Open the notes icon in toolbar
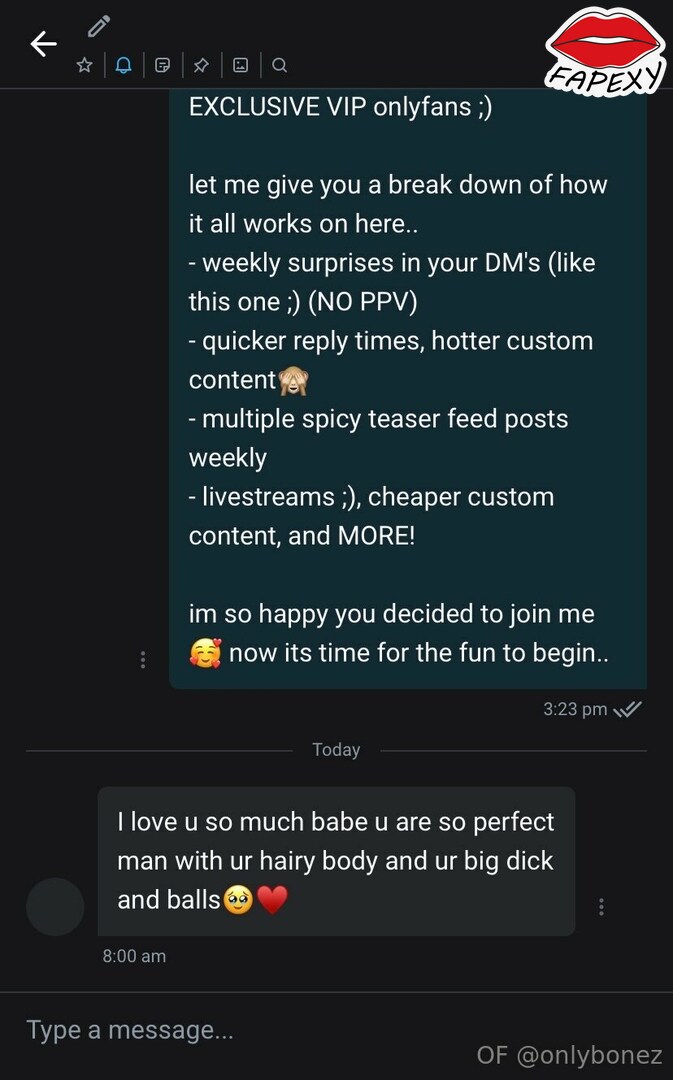673x1080 pixels. 163,65
